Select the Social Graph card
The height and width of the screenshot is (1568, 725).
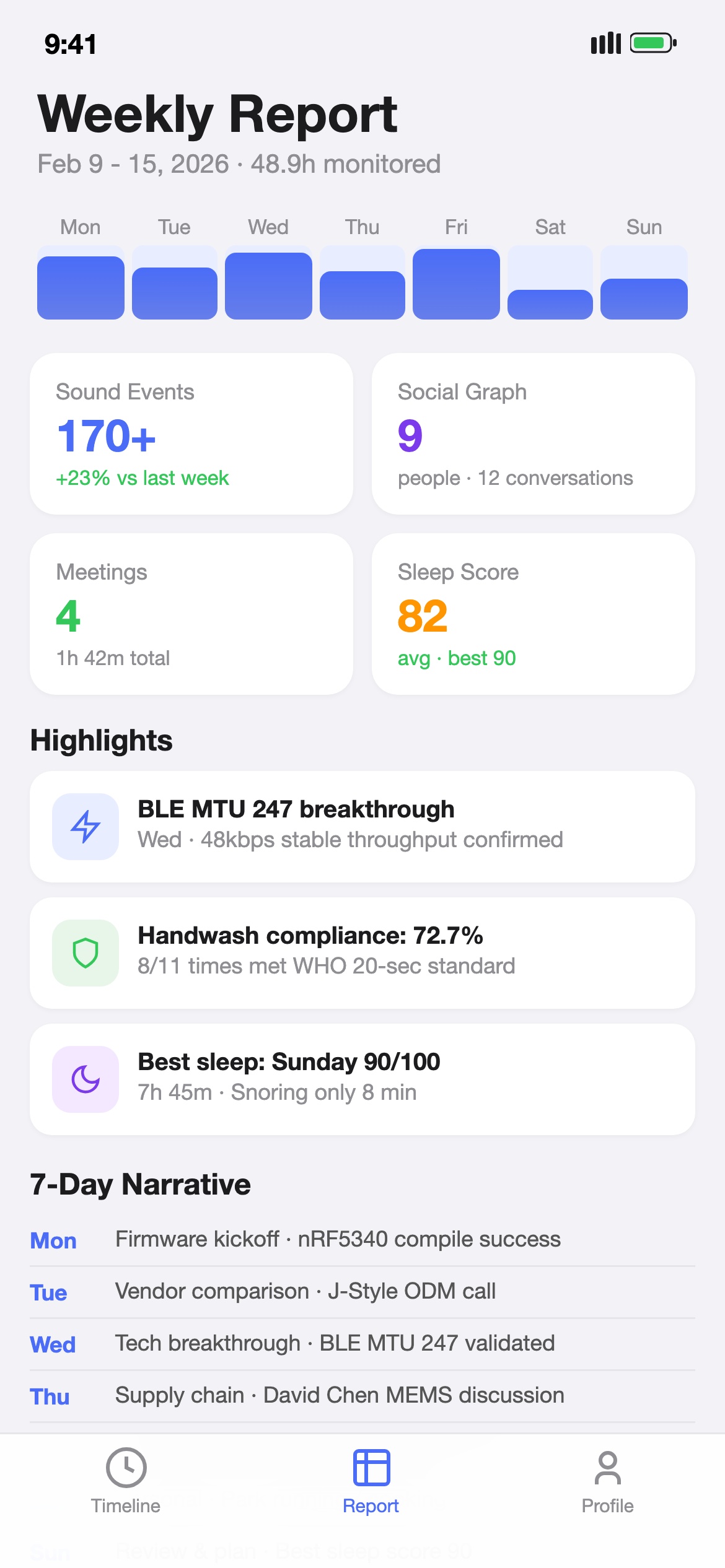534,433
